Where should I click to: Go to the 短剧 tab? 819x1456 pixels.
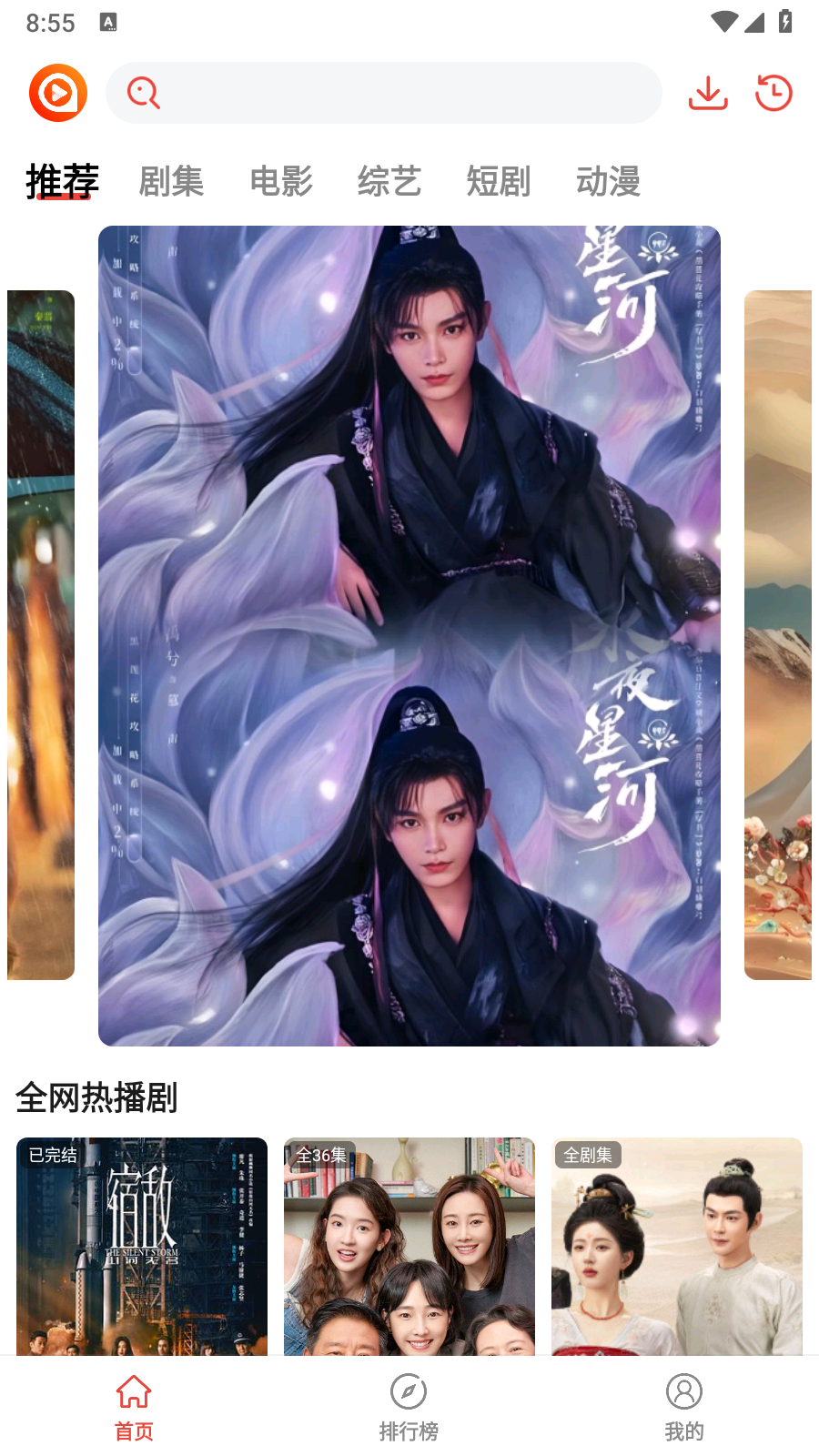tap(499, 181)
